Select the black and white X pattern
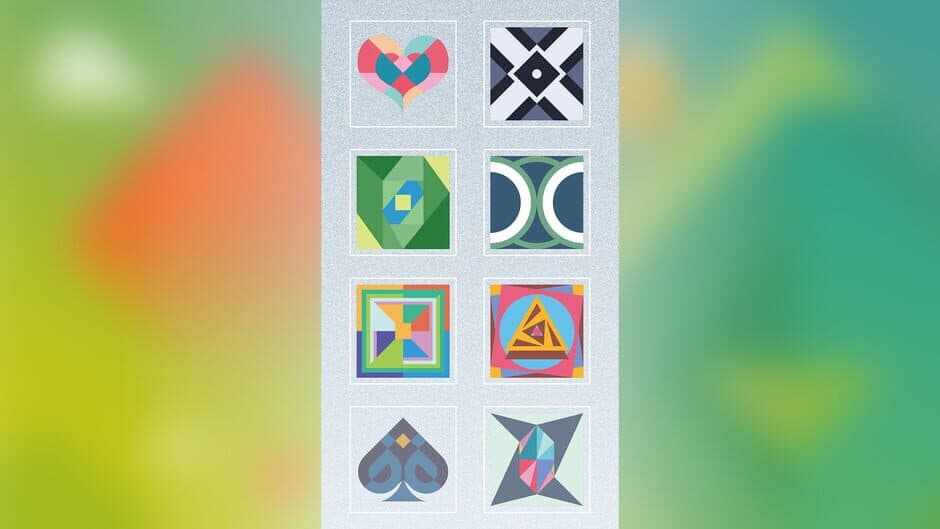The image size is (940, 529). tap(537, 73)
